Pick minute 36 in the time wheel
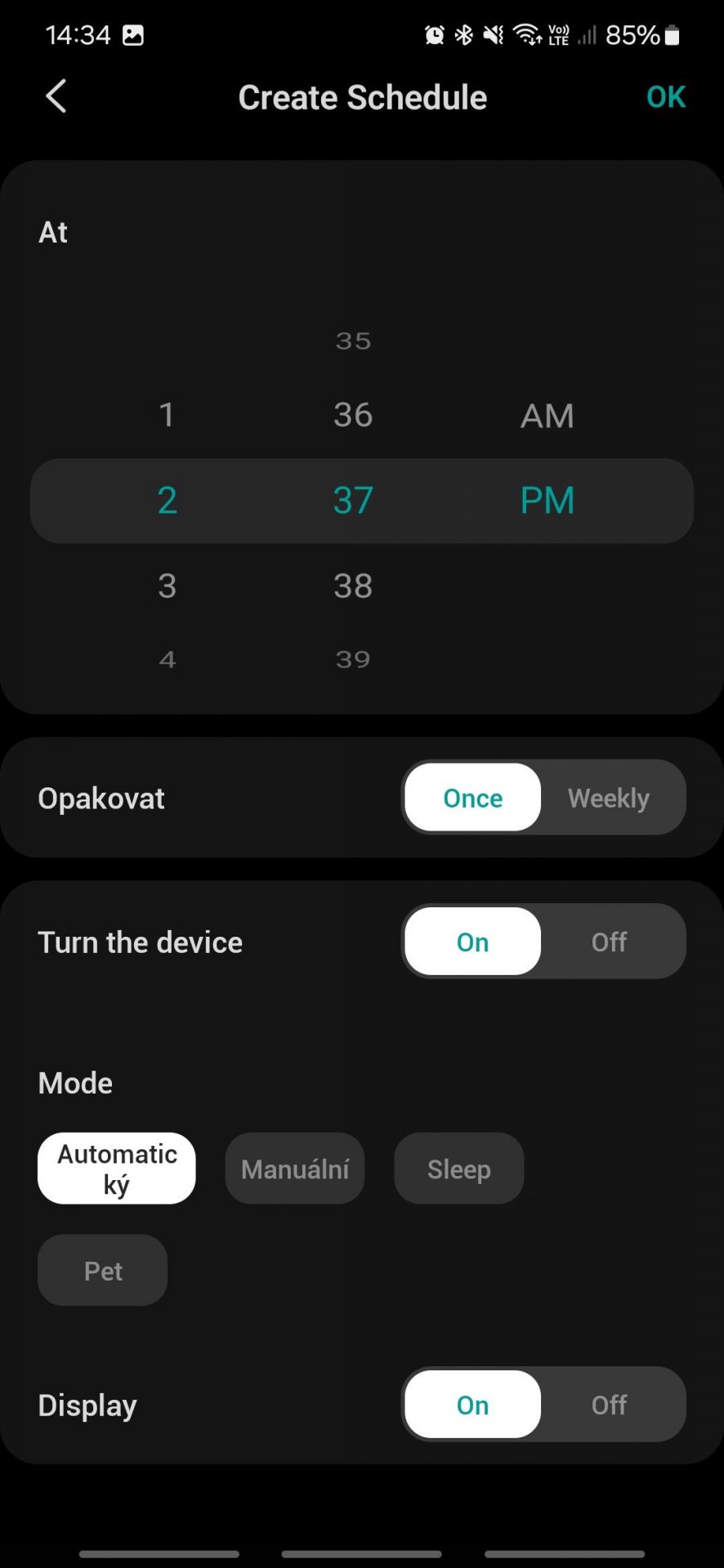The width and height of the screenshot is (724, 1568). [353, 415]
